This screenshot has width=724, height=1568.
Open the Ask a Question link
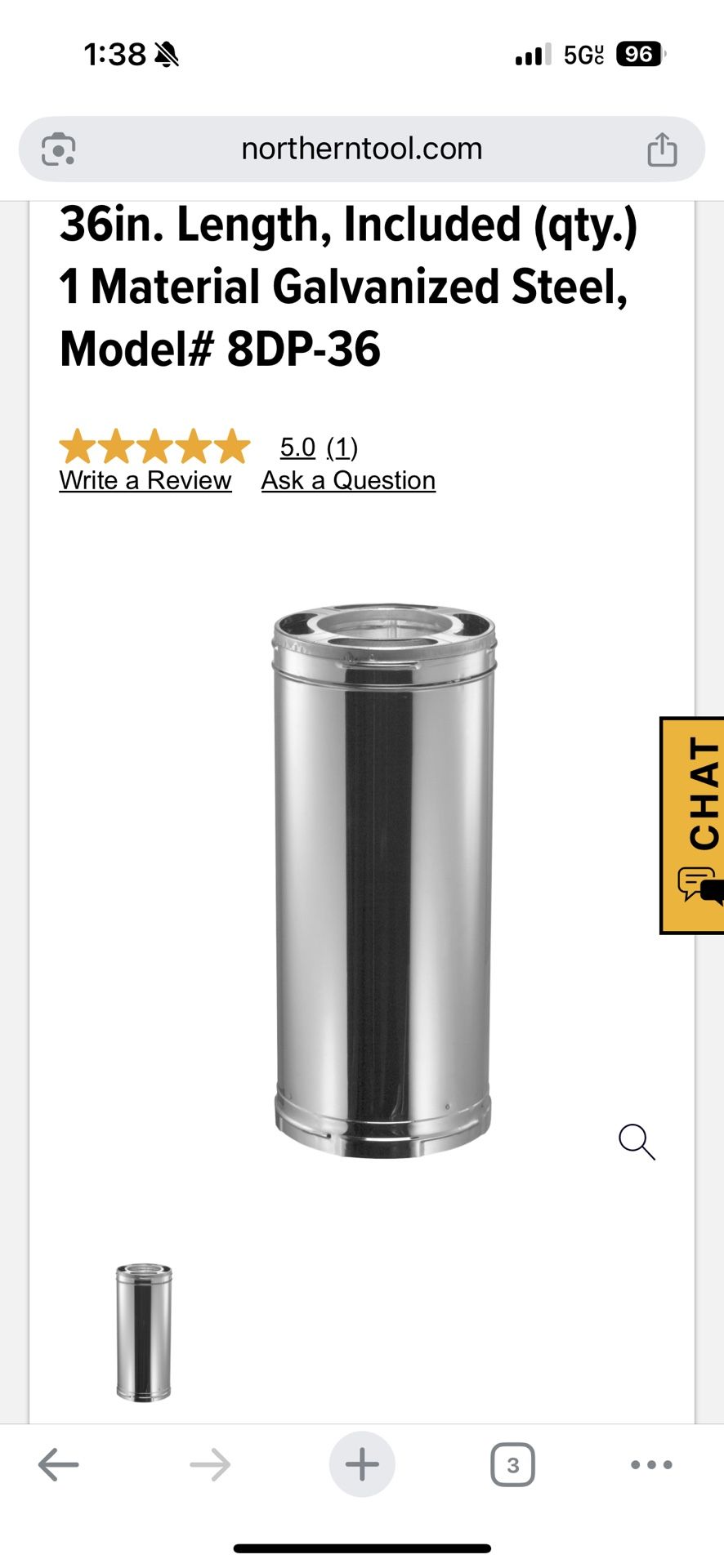coord(348,480)
